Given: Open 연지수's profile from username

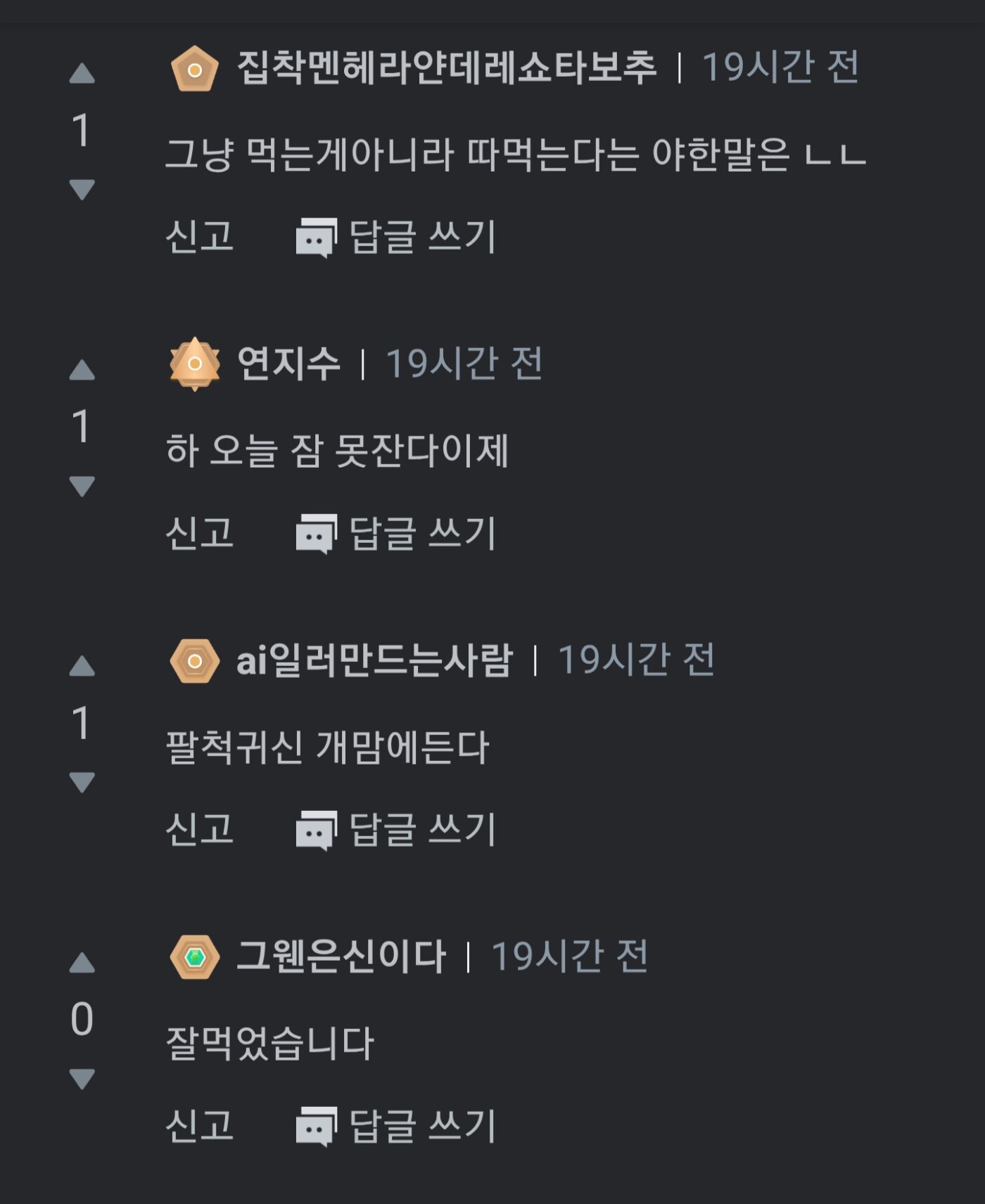Looking at the screenshot, I should (288, 364).
